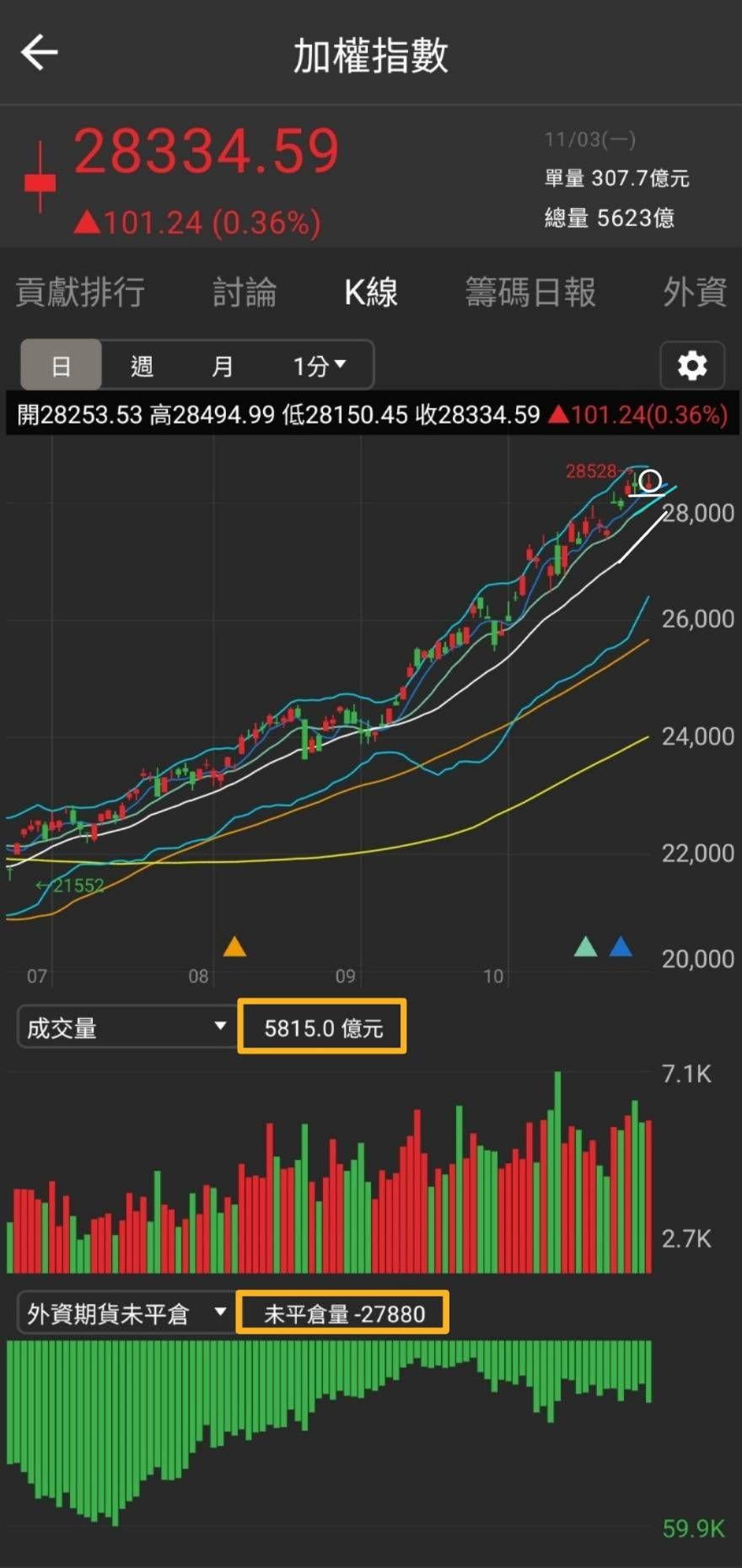This screenshot has width=742, height=1568.
Task: Click the highlighted 5815.0 億元 value
Action: coord(321,1026)
